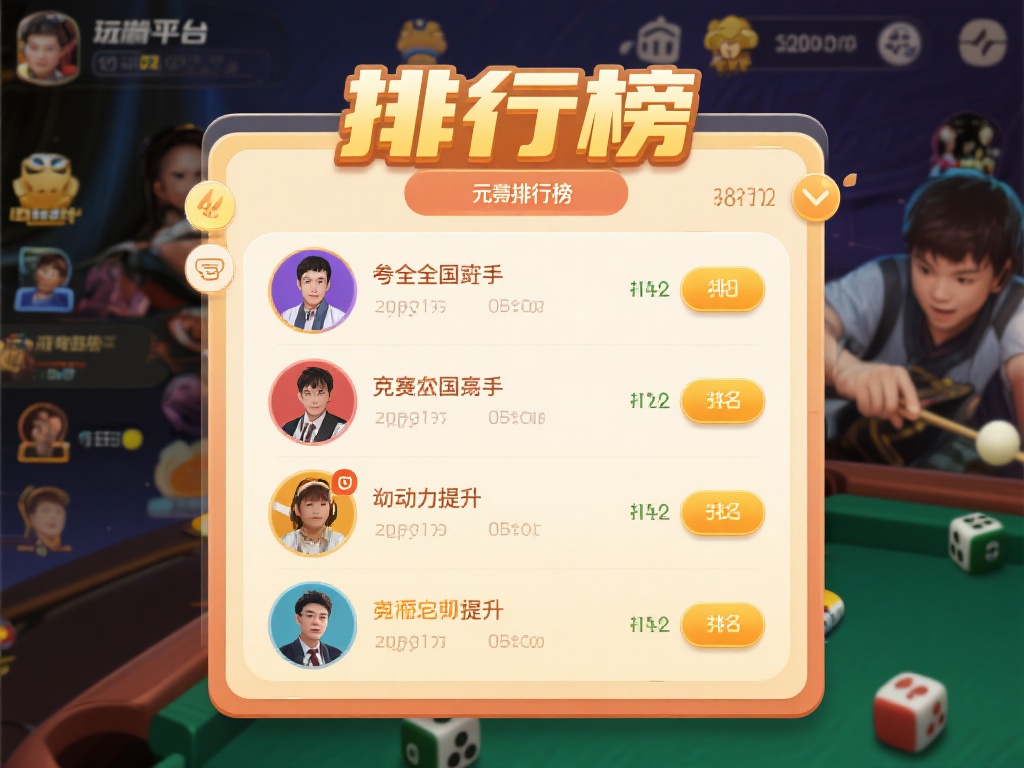
Task: Select the 元券排行榜 tab
Action: point(516,194)
